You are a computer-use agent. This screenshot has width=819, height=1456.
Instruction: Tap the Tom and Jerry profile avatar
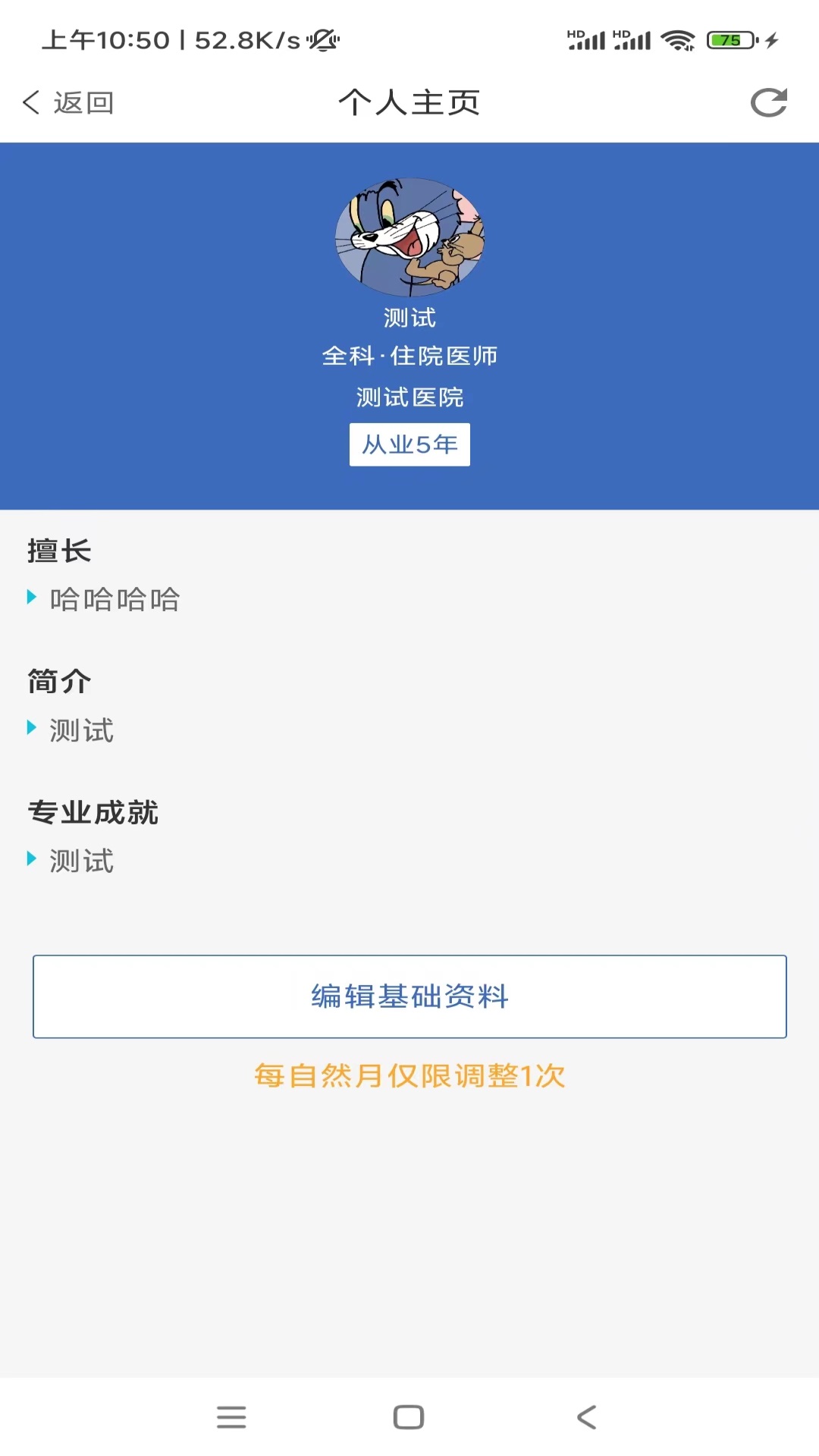click(409, 237)
